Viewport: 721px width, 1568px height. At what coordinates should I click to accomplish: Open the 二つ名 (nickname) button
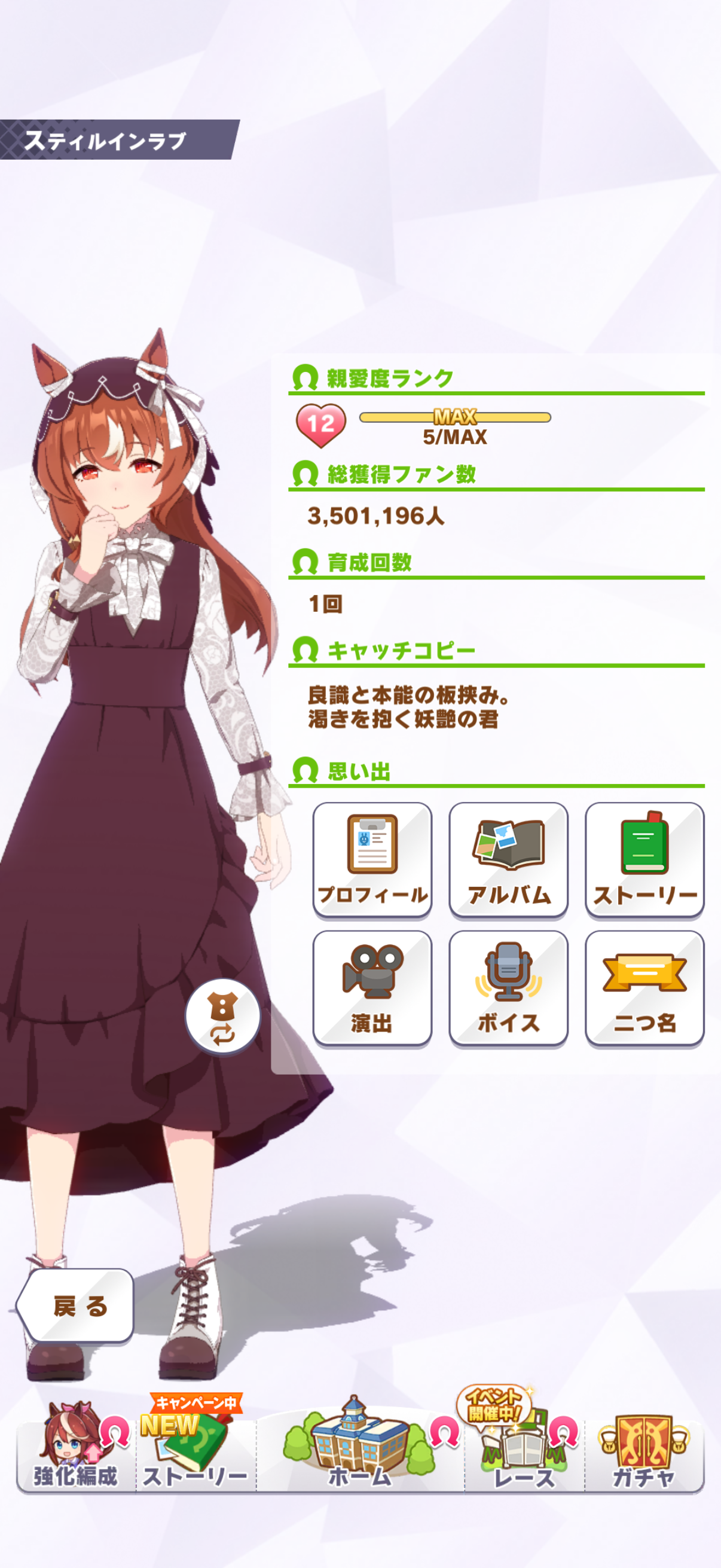click(644, 987)
